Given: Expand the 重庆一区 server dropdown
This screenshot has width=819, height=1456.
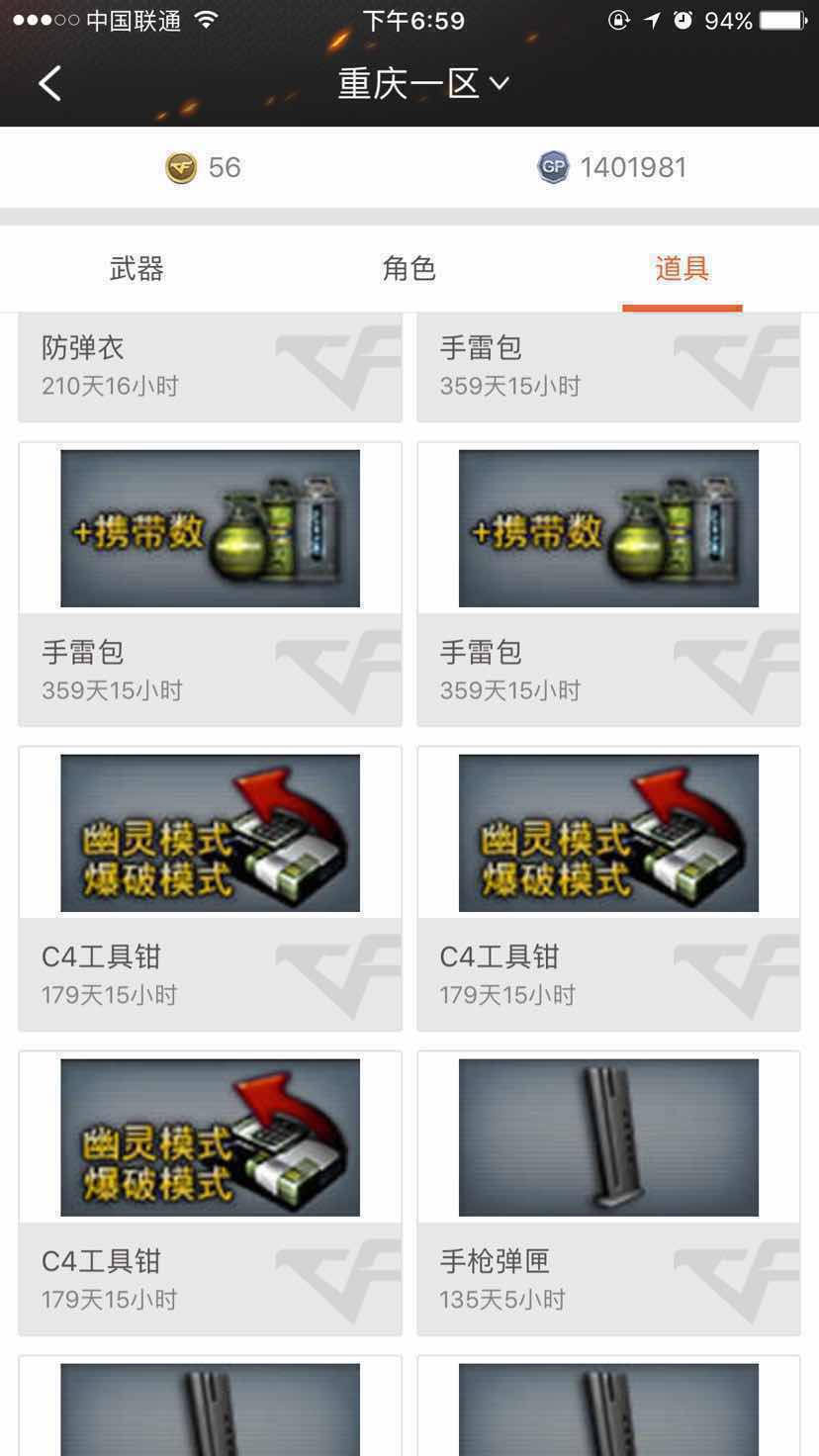Looking at the screenshot, I should (423, 84).
